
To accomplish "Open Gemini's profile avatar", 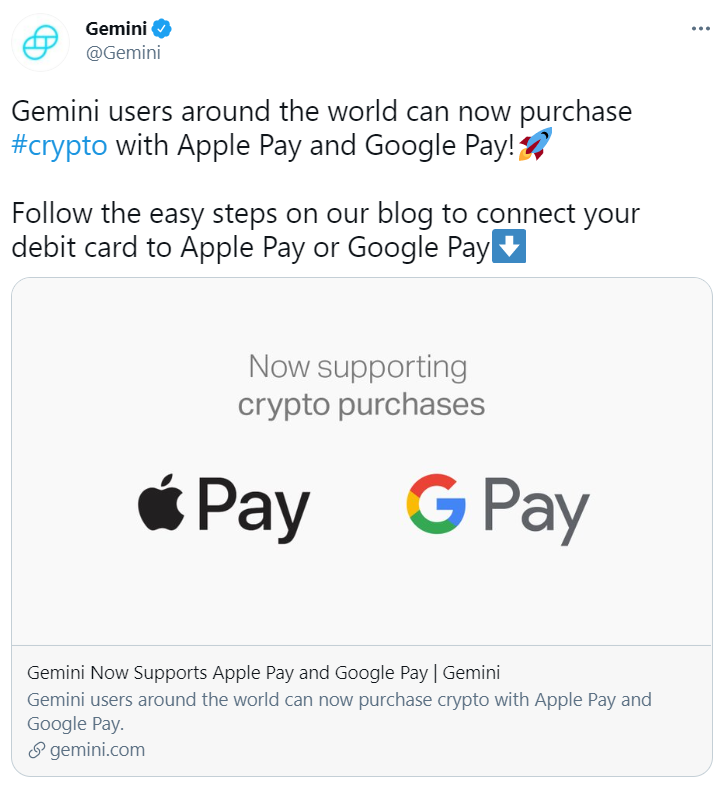I will [x=41, y=42].
